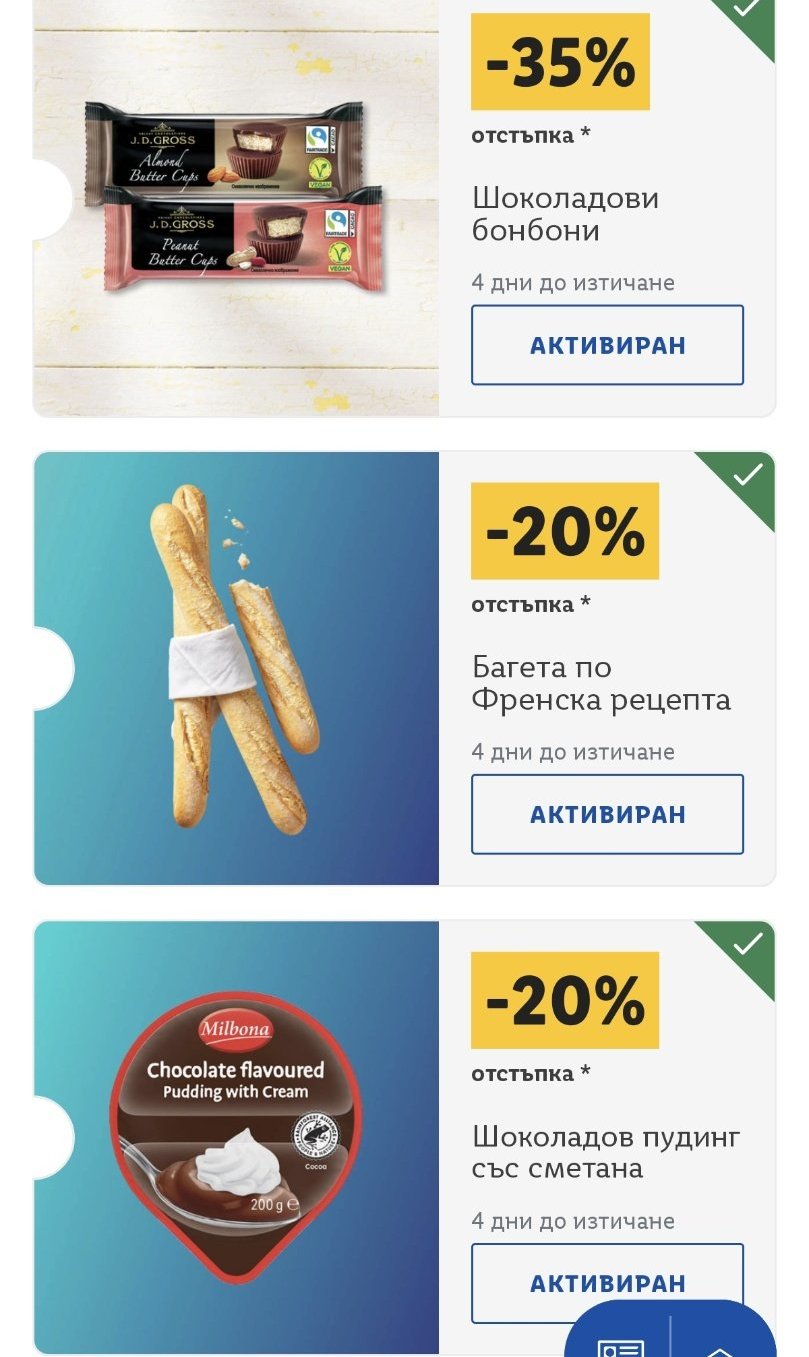Screen dimensions: 809x1357
Task: Open the Шоколадов пудинг със сметана coupon card
Action: [236, 1137]
